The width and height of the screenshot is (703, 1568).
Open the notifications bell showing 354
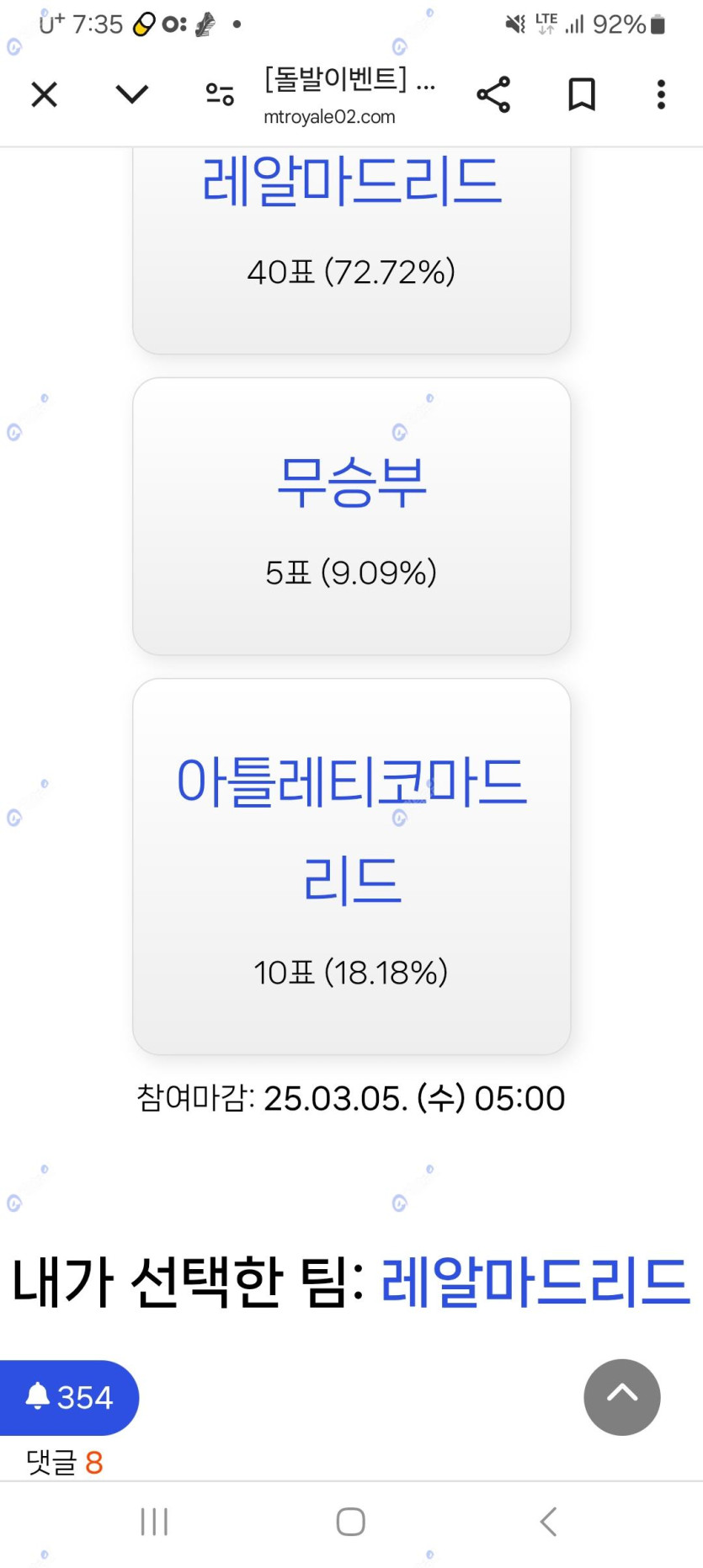69,1397
